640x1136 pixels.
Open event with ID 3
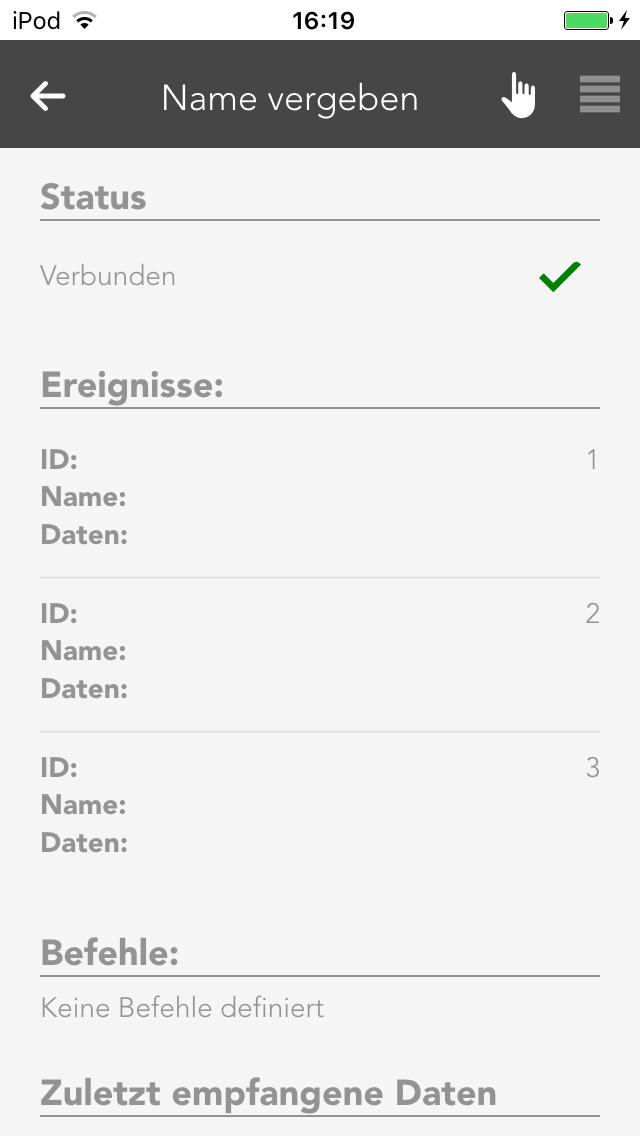click(x=320, y=805)
